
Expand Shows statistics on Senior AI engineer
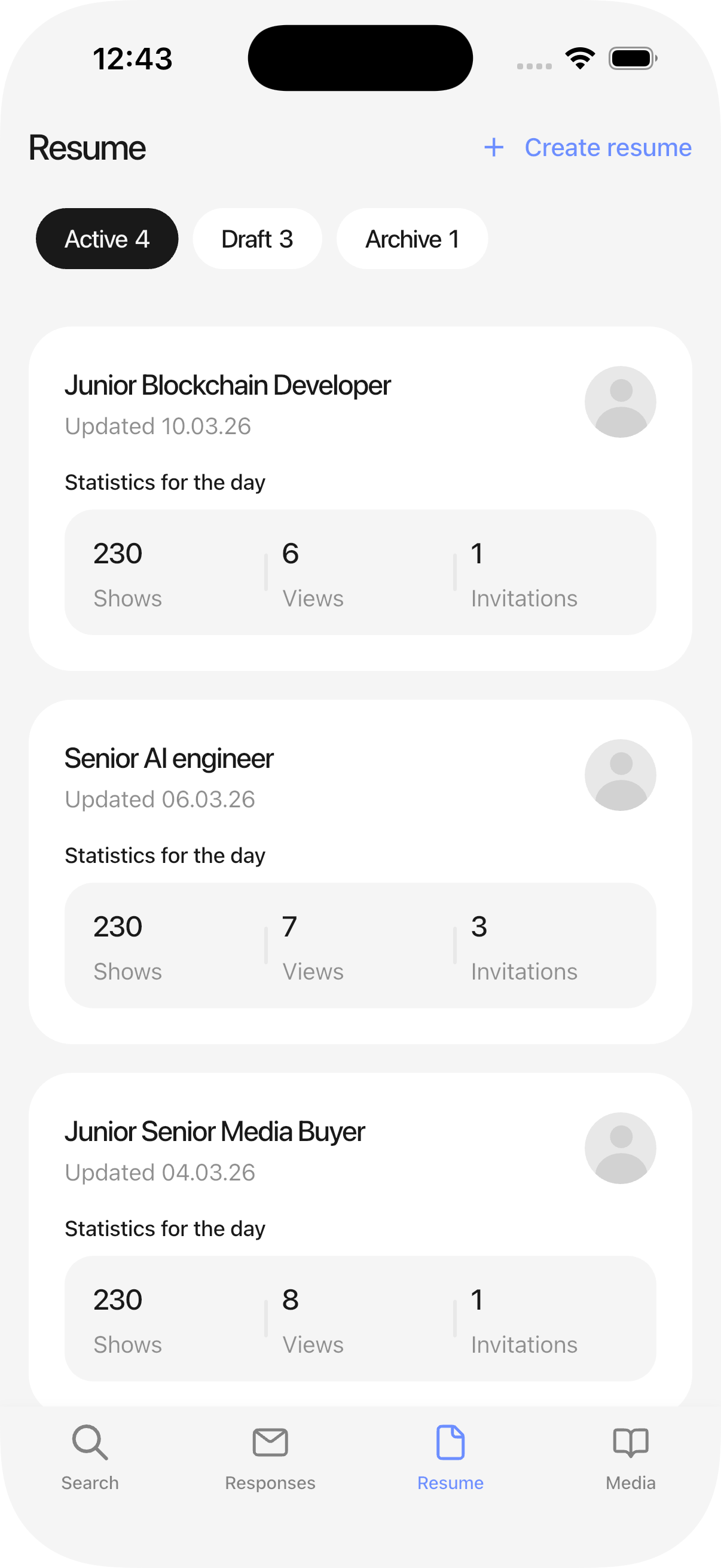click(x=128, y=945)
